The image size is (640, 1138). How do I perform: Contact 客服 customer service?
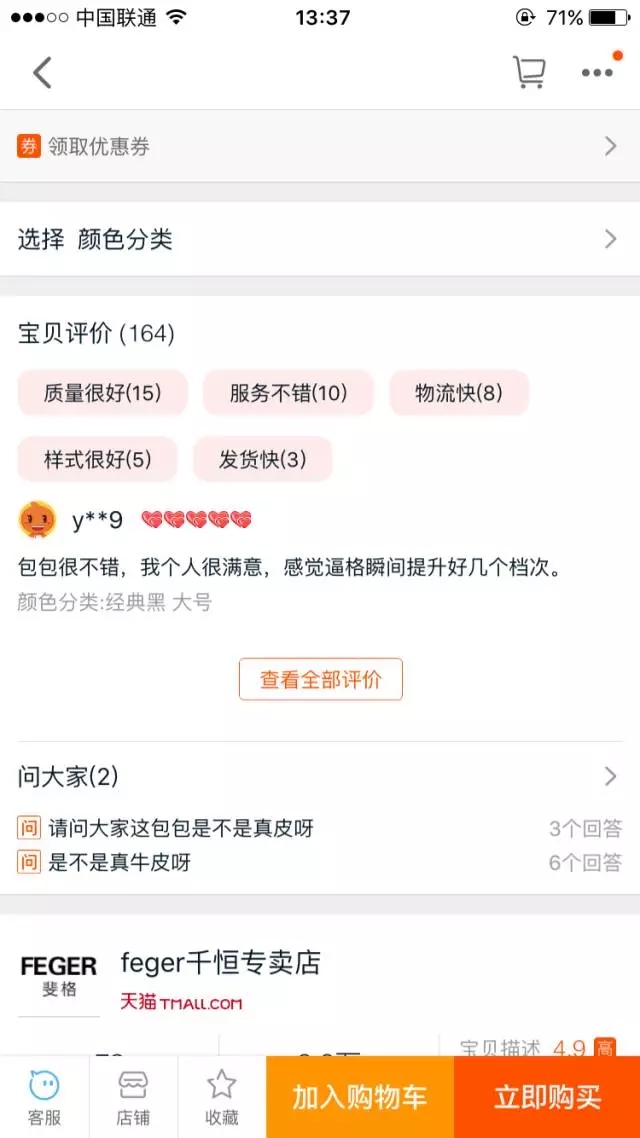pos(44,1096)
